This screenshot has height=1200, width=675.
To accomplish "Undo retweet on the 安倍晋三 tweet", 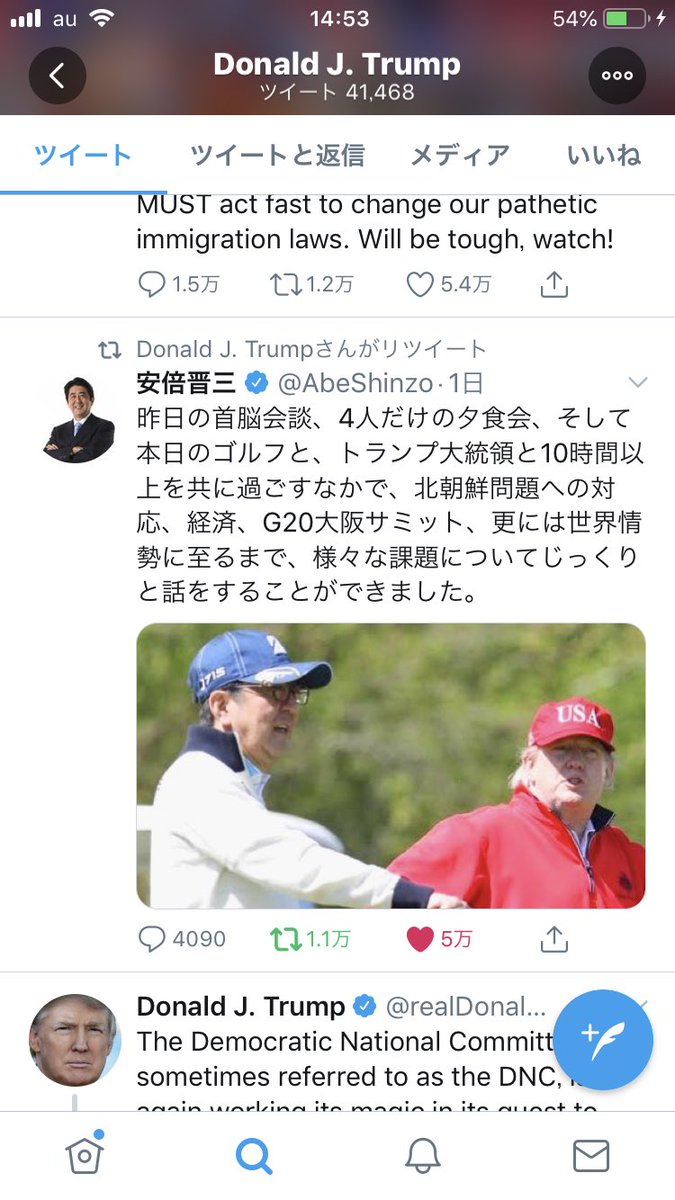I will point(287,939).
